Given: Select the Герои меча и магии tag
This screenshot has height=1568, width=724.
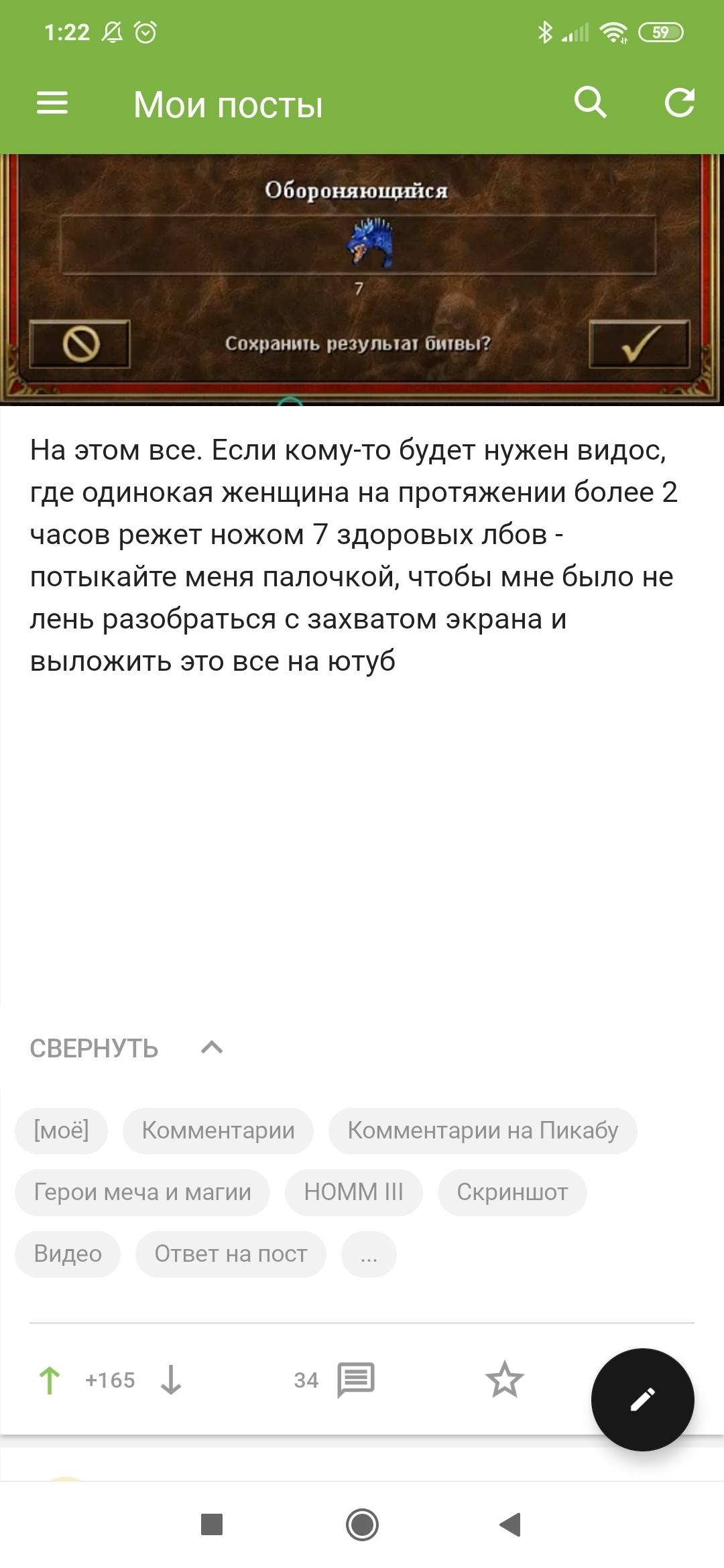Looking at the screenshot, I should [x=142, y=1192].
